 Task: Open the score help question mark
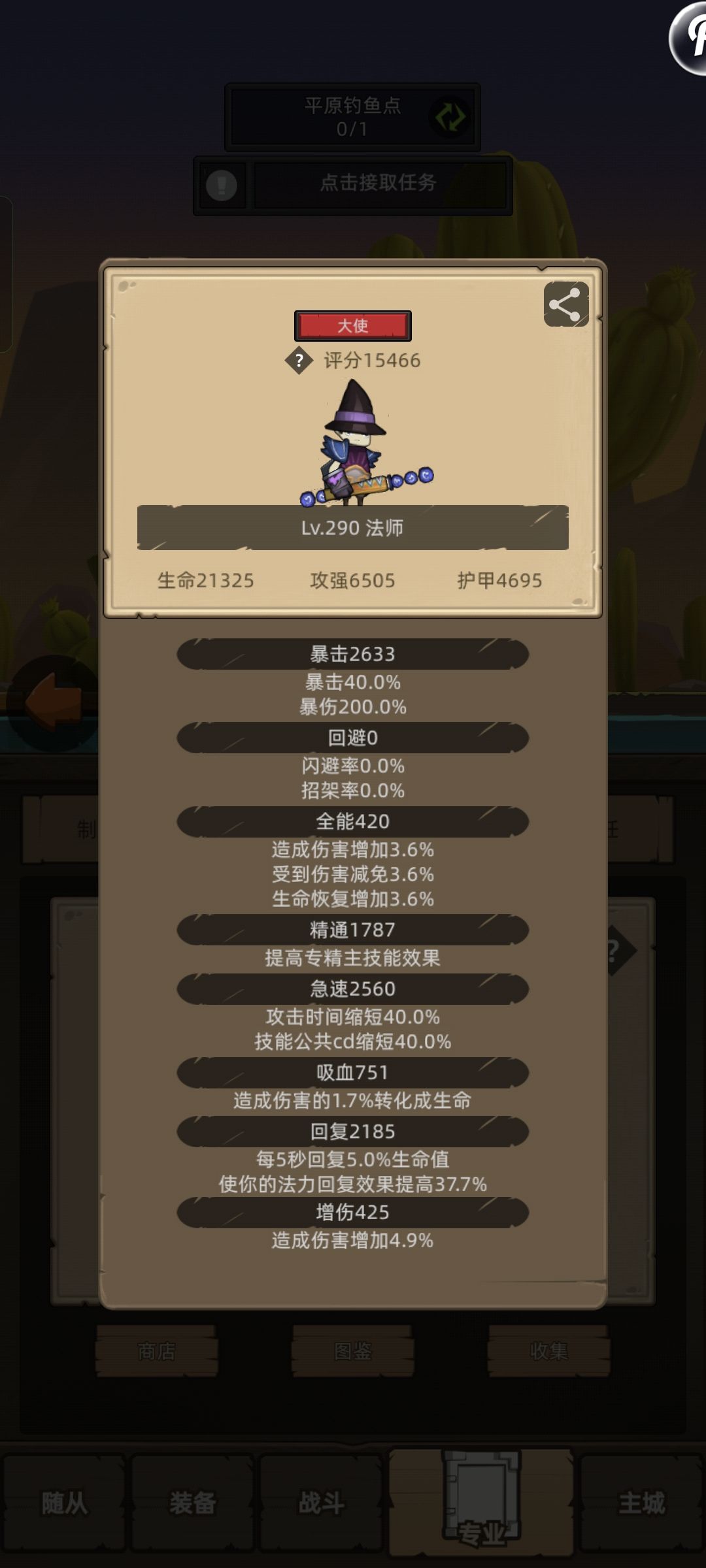299,361
